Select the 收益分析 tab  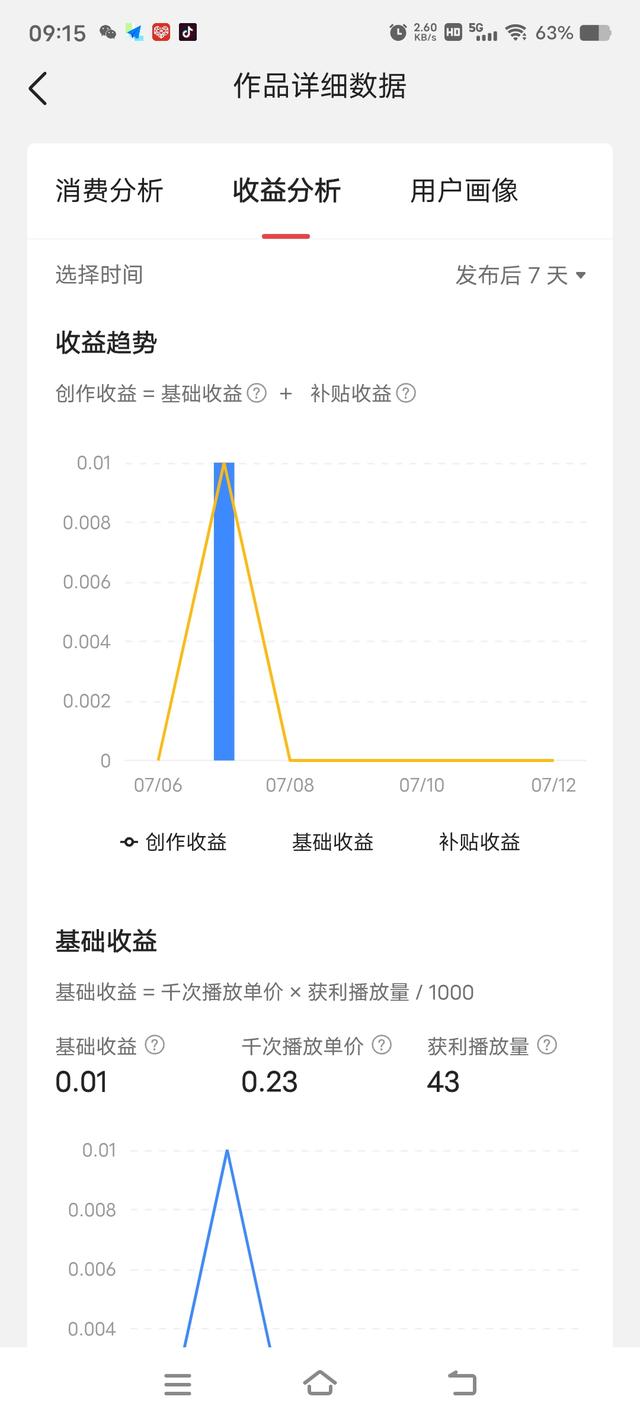pyautogui.click(x=286, y=191)
